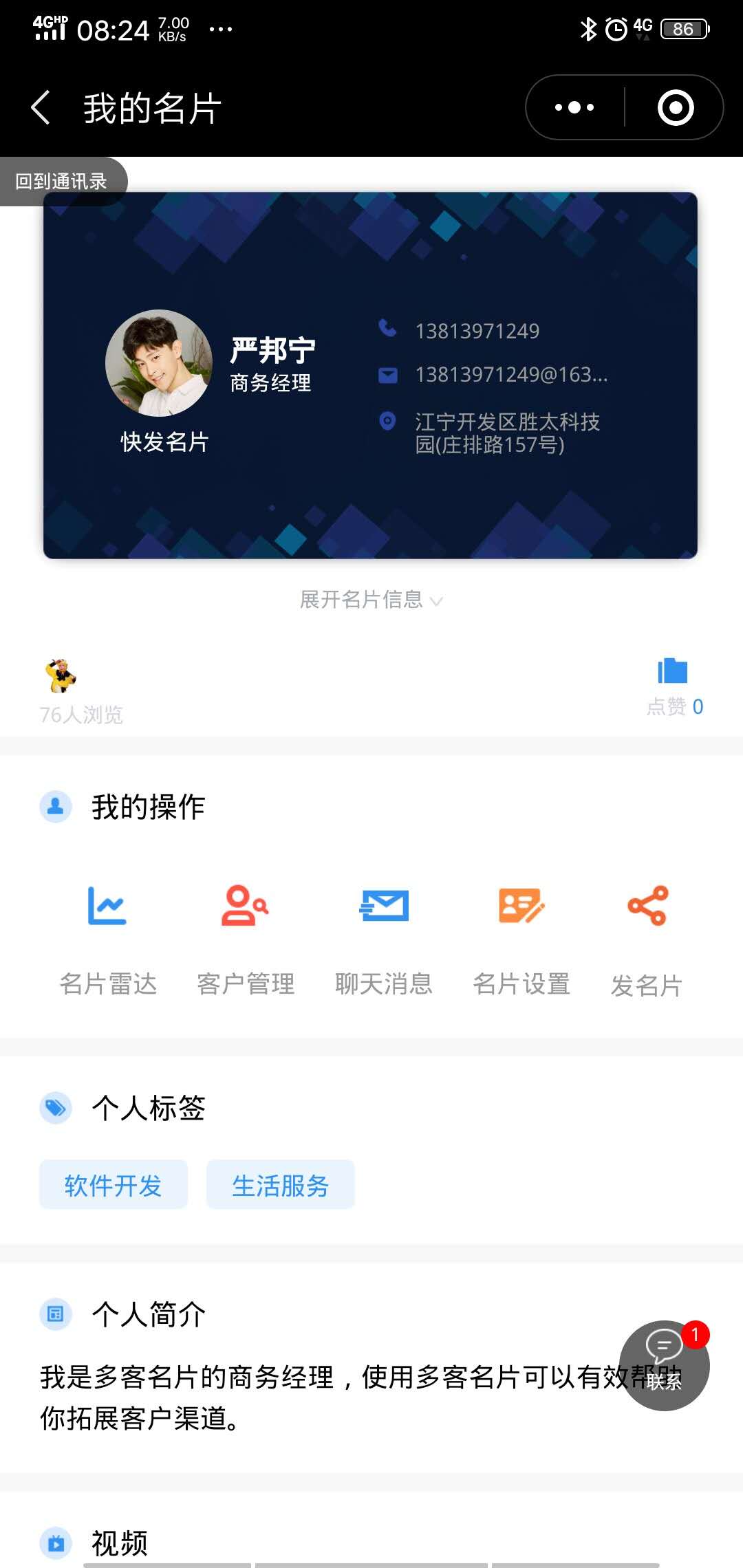Close the mini program with the circle icon
This screenshot has width=743, height=1568.
676,107
